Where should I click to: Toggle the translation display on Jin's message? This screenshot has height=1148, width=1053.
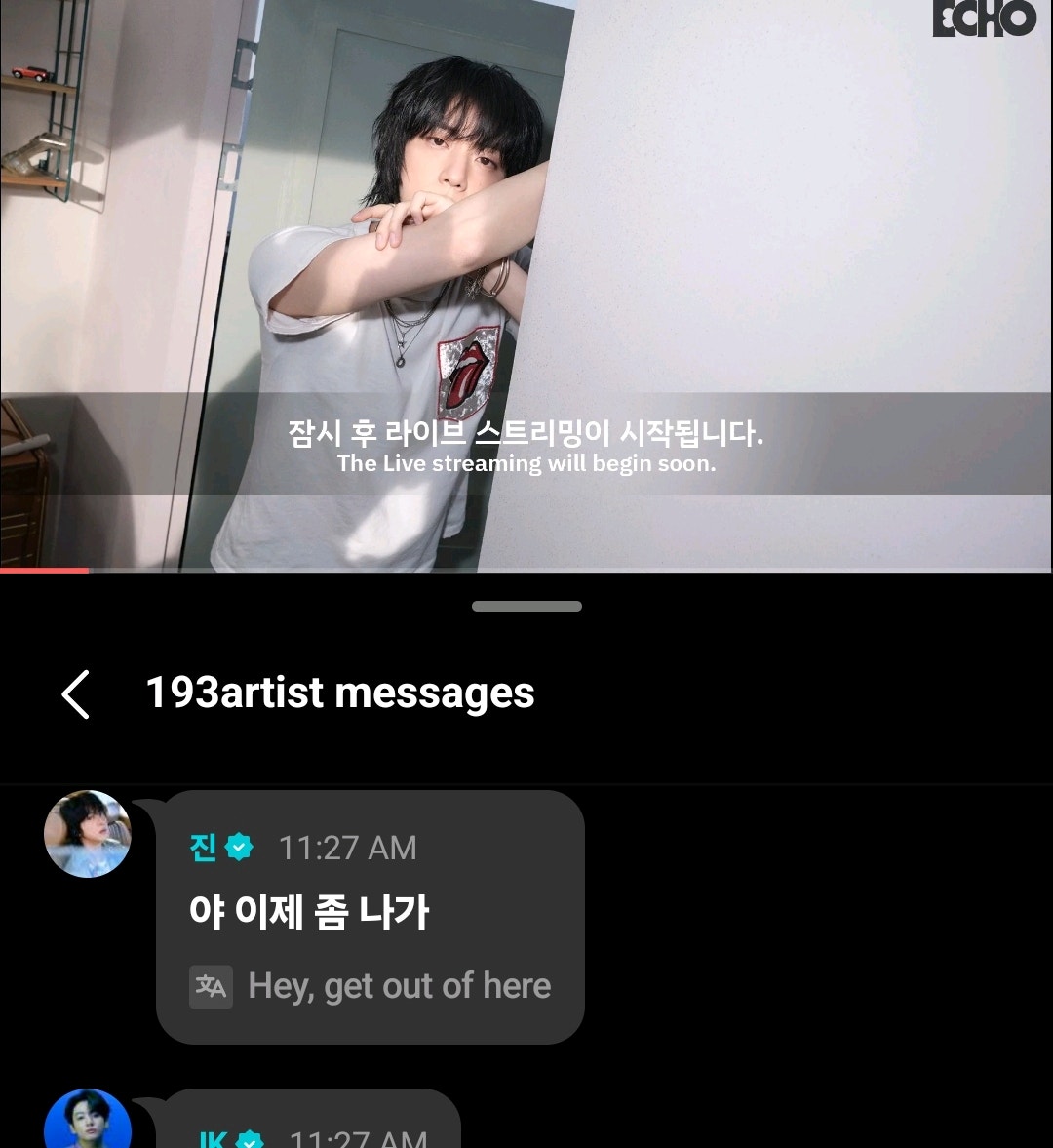point(211,987)
